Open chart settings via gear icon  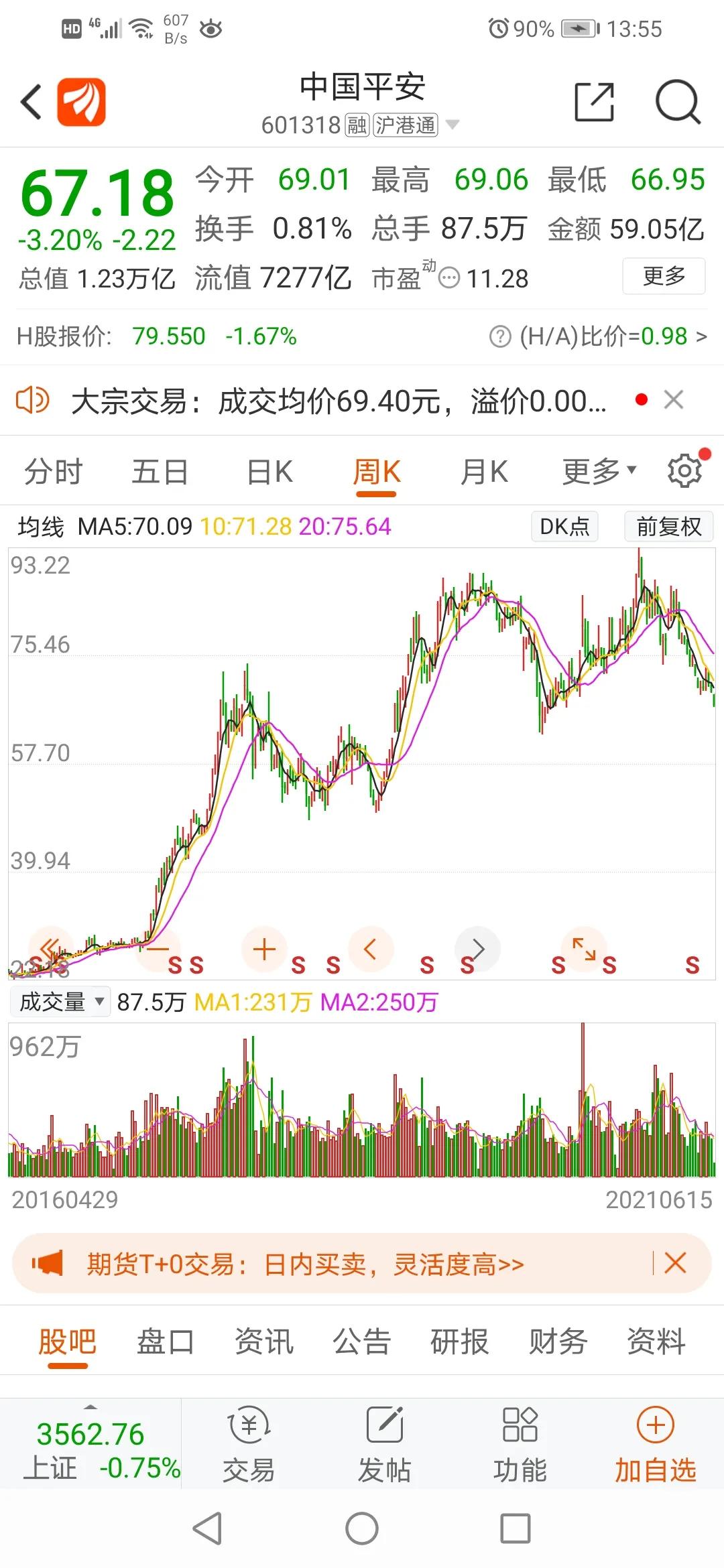pos(683,470)
